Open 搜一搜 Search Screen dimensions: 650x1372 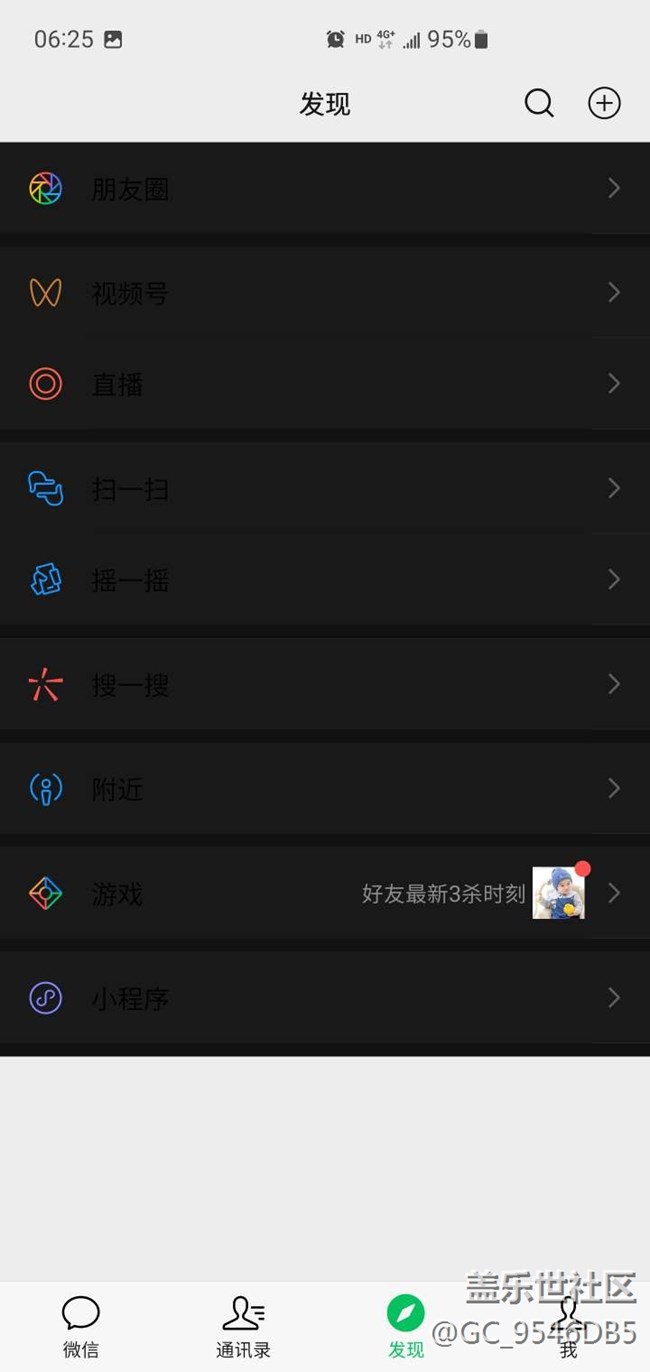325,685
